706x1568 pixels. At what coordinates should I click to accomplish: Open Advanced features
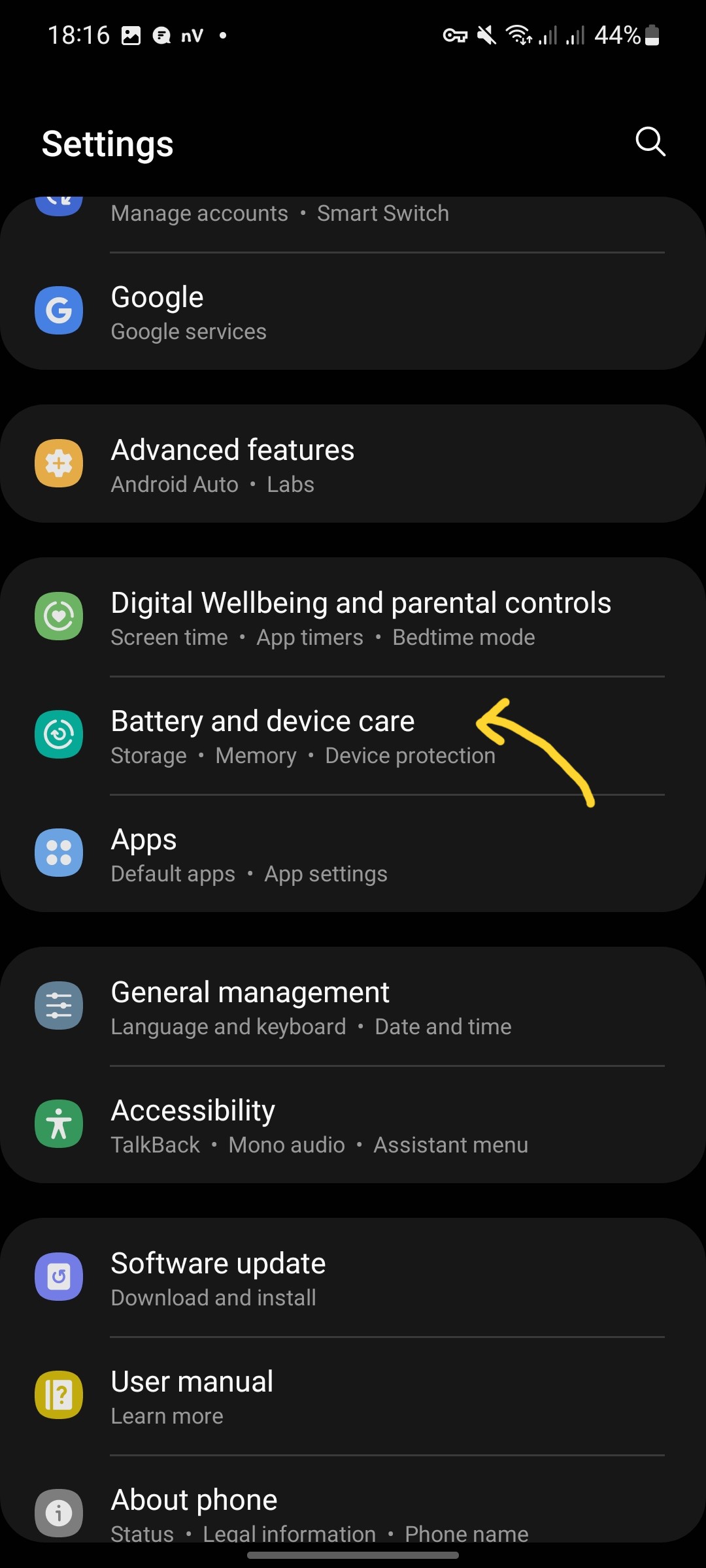[x=353, y=465]
